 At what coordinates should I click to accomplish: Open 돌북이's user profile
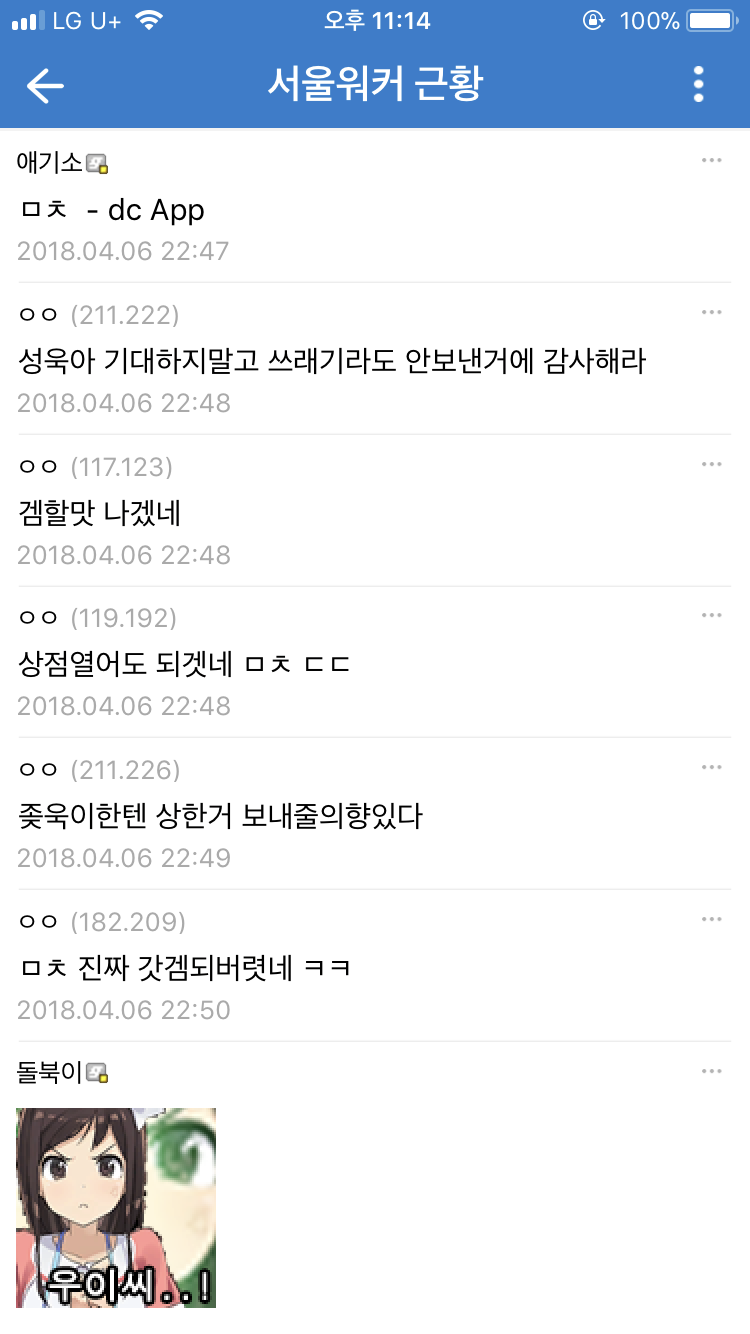52,1073
